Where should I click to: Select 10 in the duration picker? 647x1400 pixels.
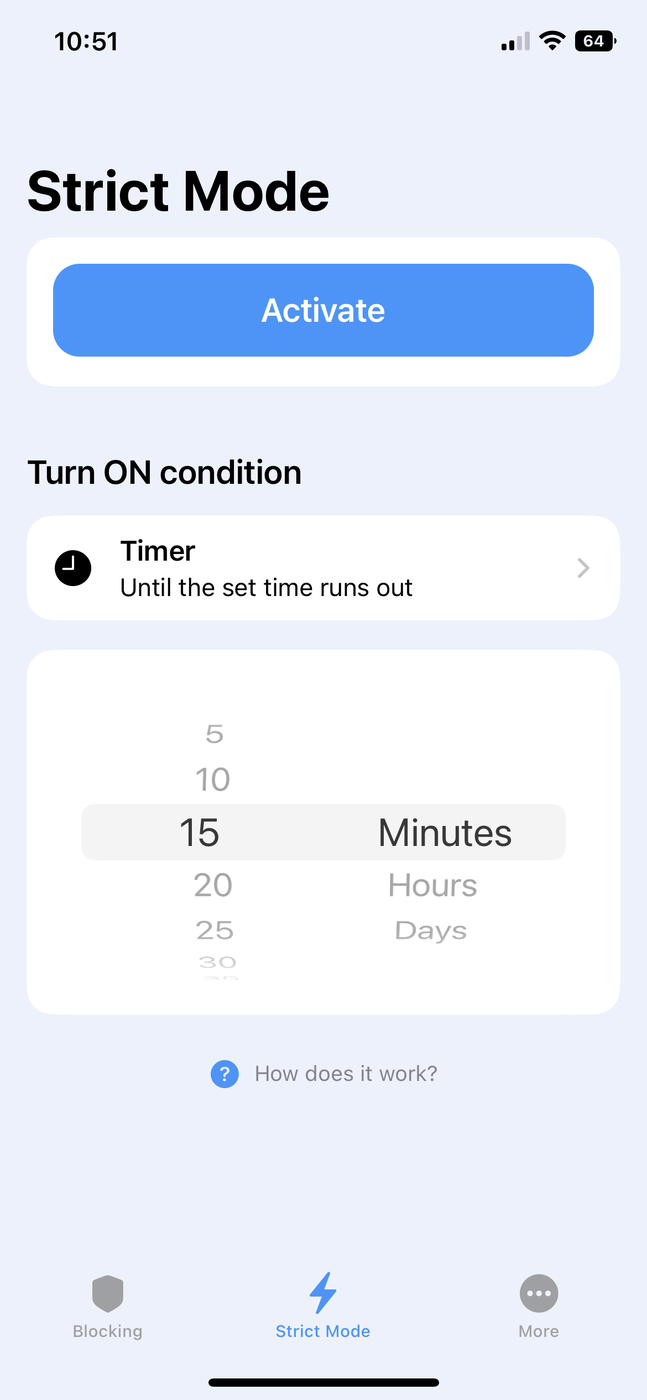click(x=213, y=780)
